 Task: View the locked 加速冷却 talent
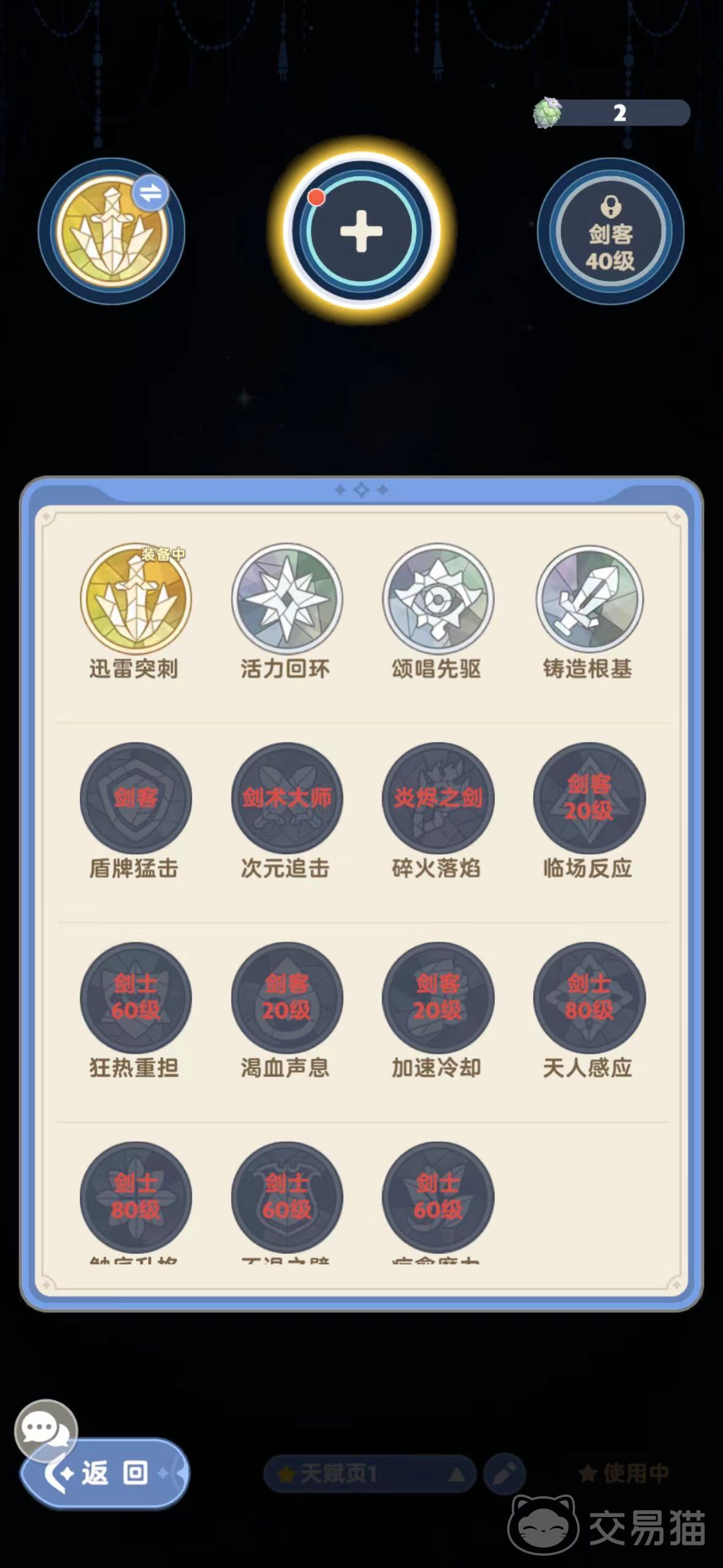[x=437, y=997]
